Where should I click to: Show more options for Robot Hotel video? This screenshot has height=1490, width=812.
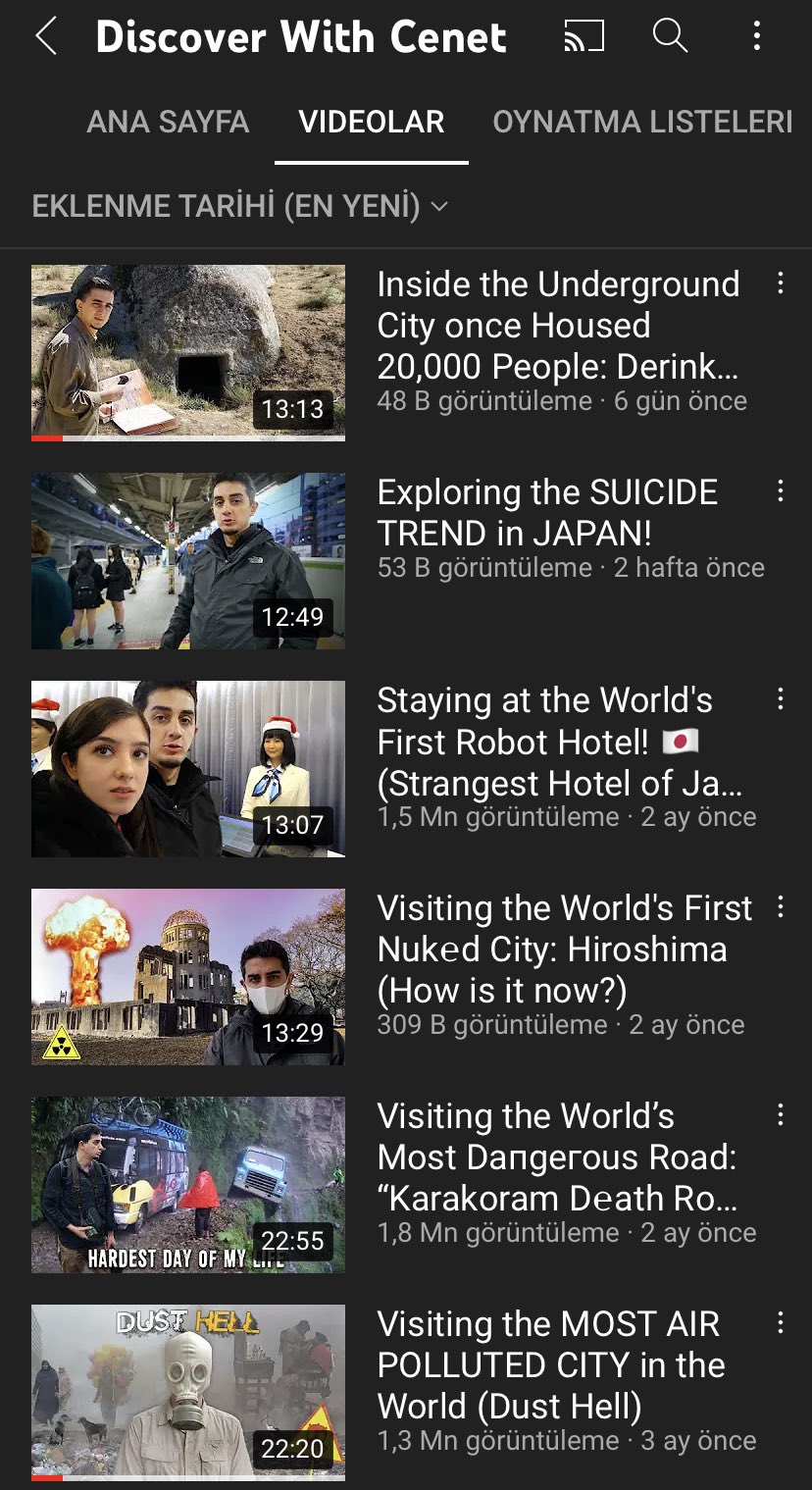(x=781, y=700)
